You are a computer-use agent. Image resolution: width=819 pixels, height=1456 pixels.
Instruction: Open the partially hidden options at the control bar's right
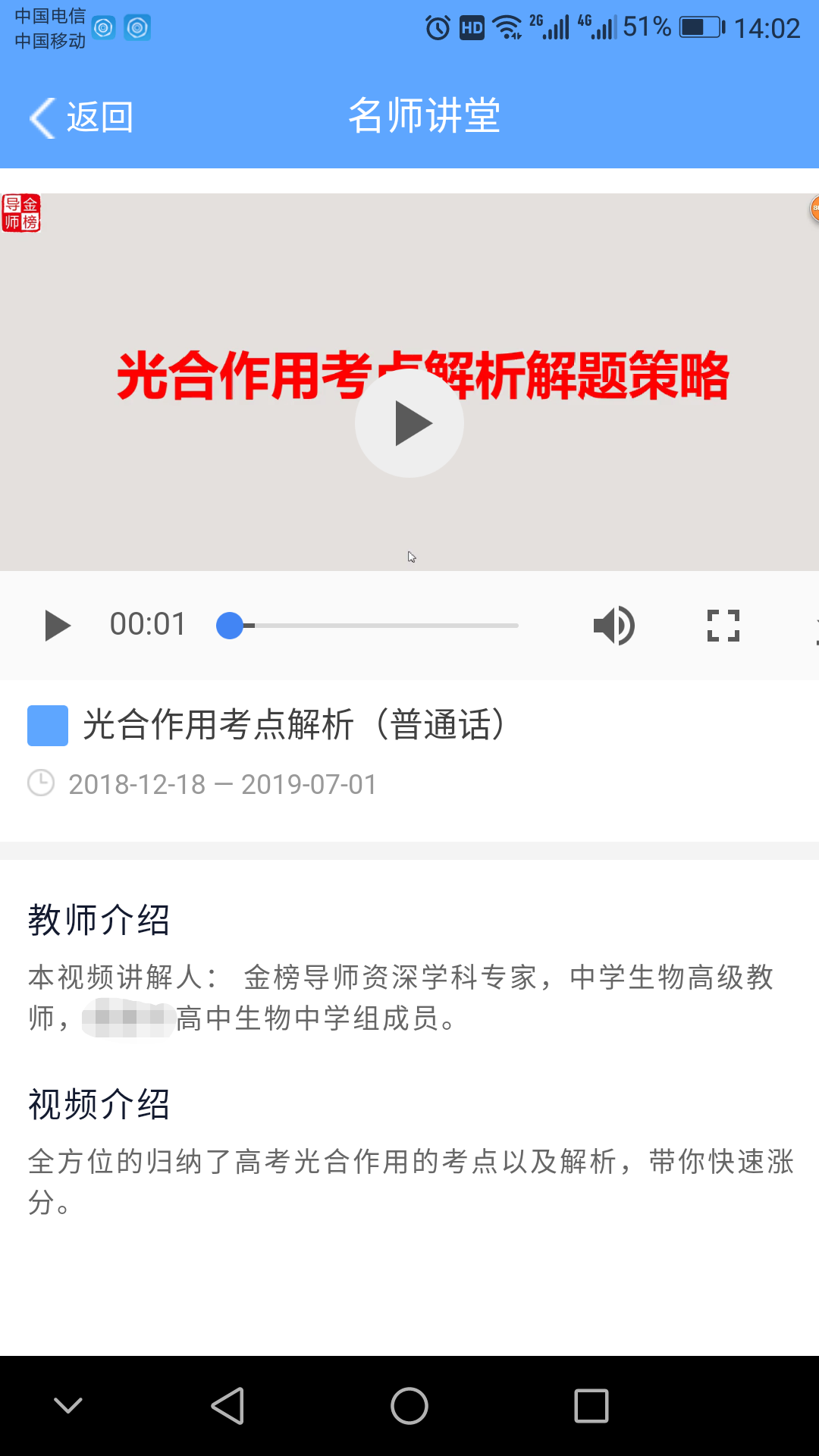[815, 625]
